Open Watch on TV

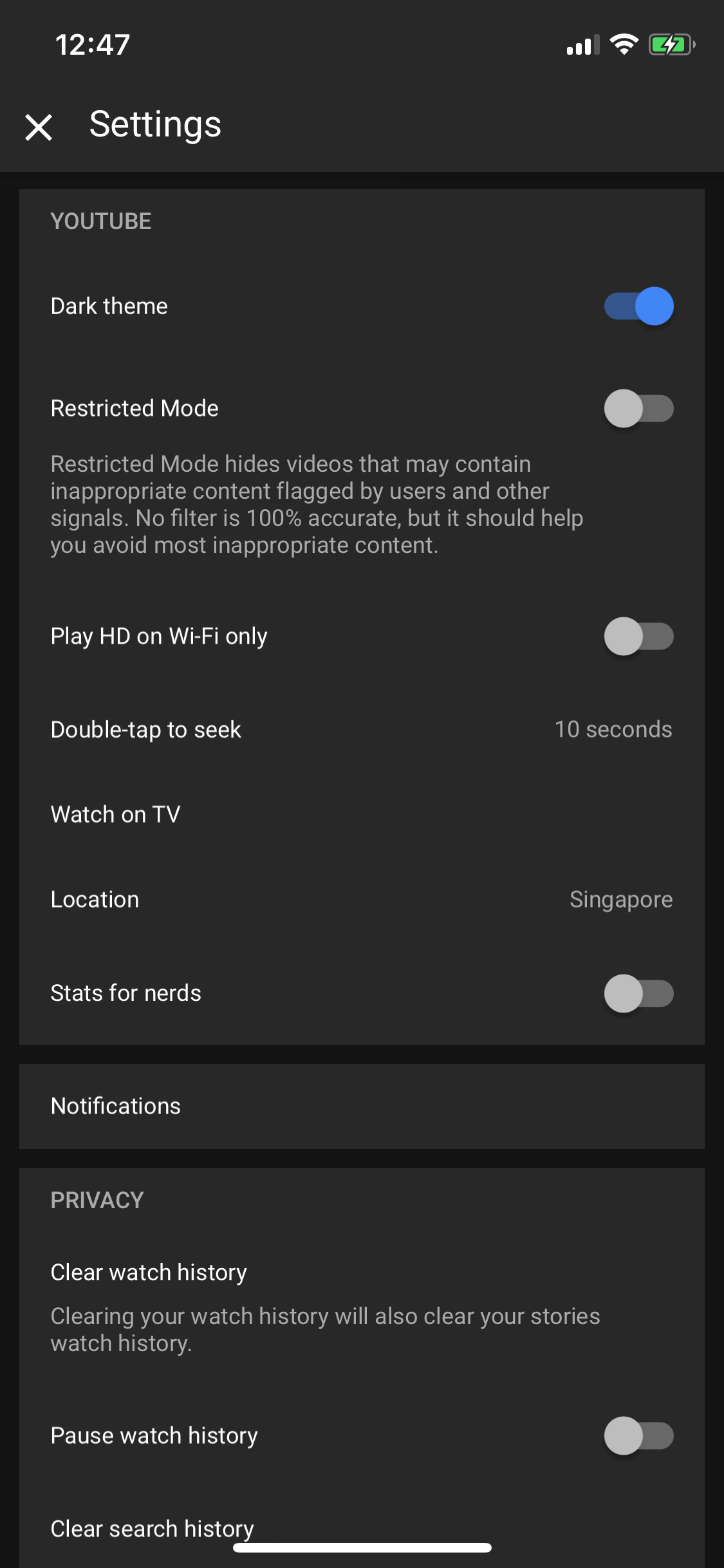click(x=362, y=814)
